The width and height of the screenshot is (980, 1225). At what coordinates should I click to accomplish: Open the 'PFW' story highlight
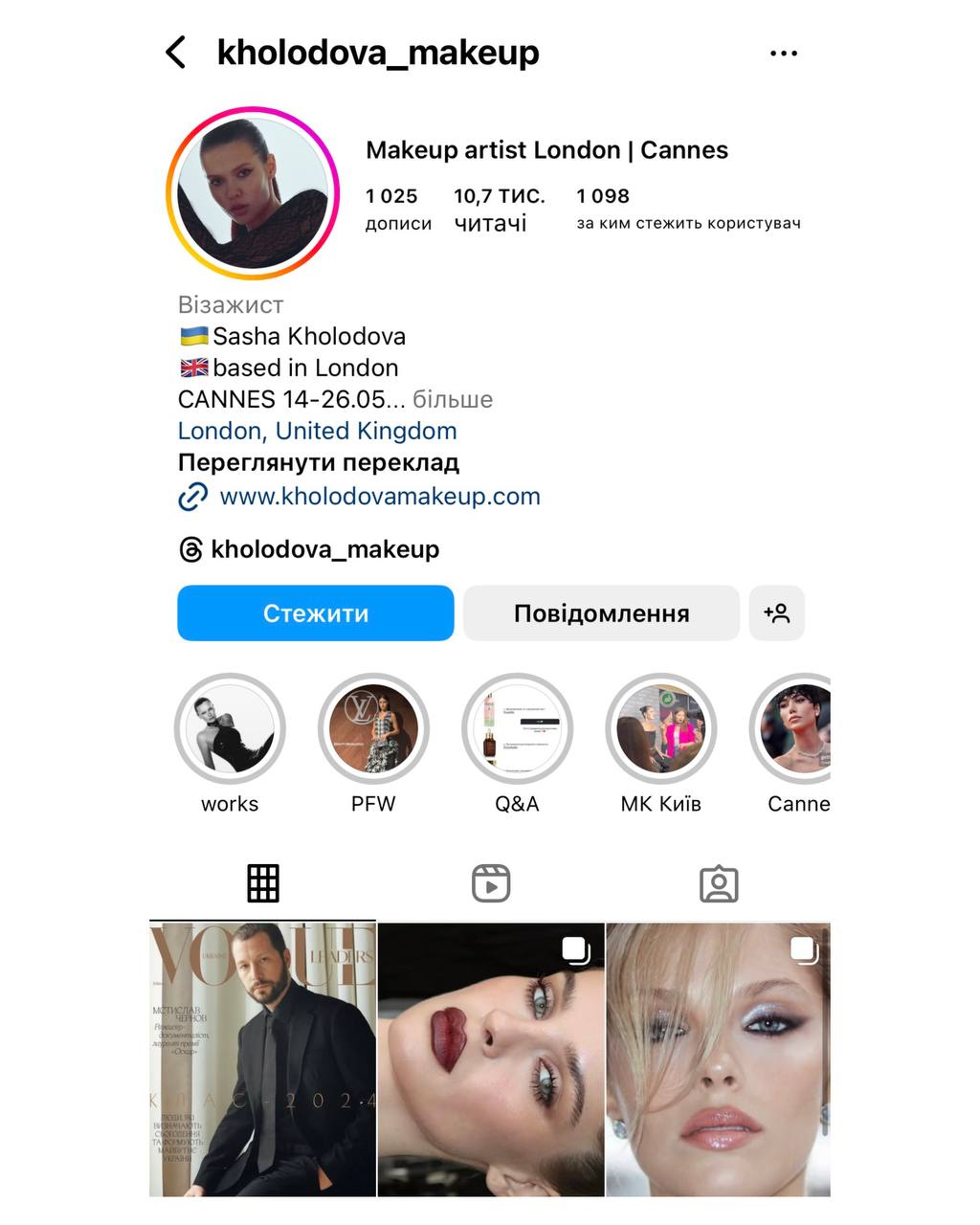pos(373,729)
